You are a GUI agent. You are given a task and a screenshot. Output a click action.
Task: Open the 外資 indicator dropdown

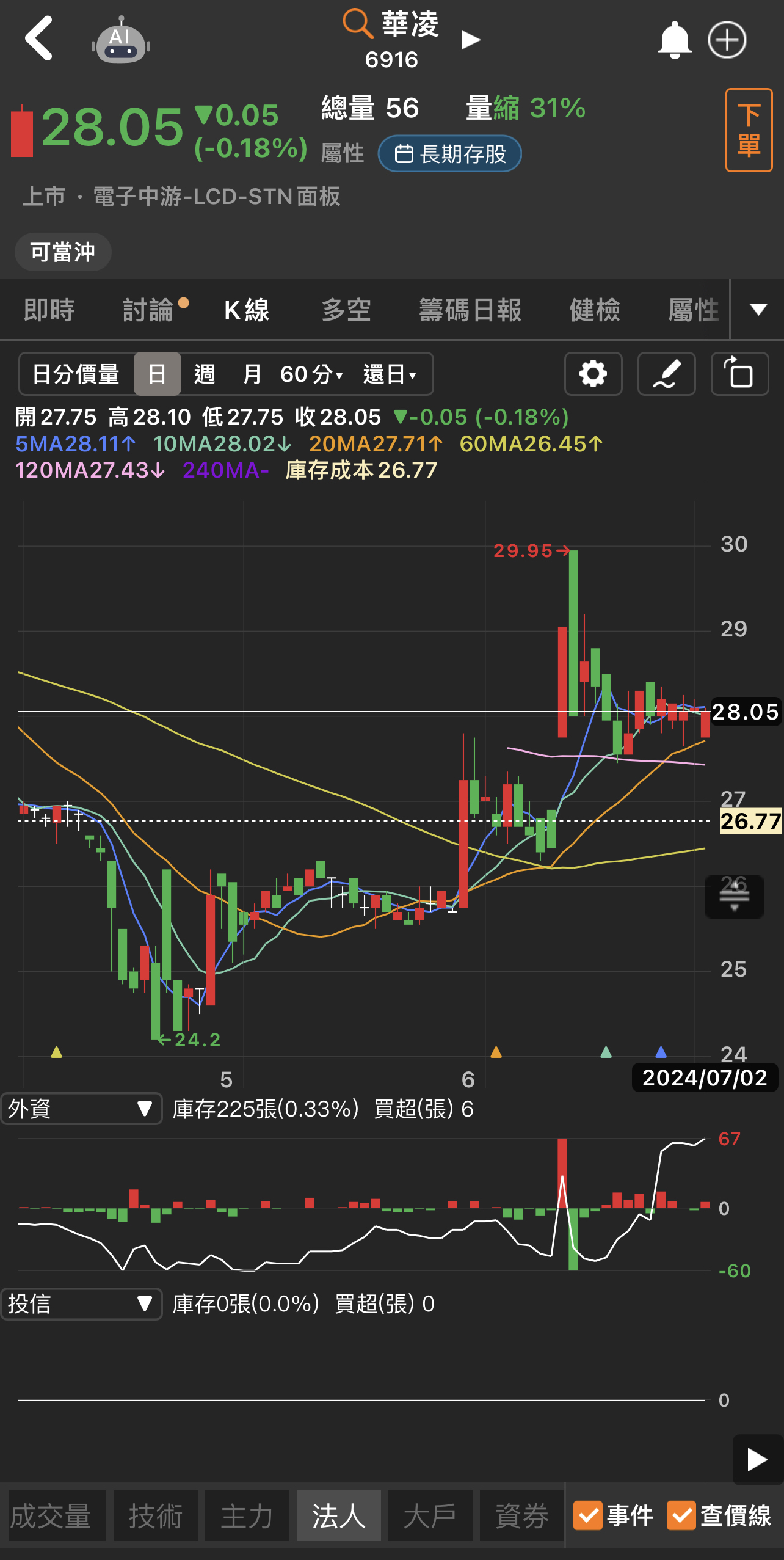click(81, 1109)
